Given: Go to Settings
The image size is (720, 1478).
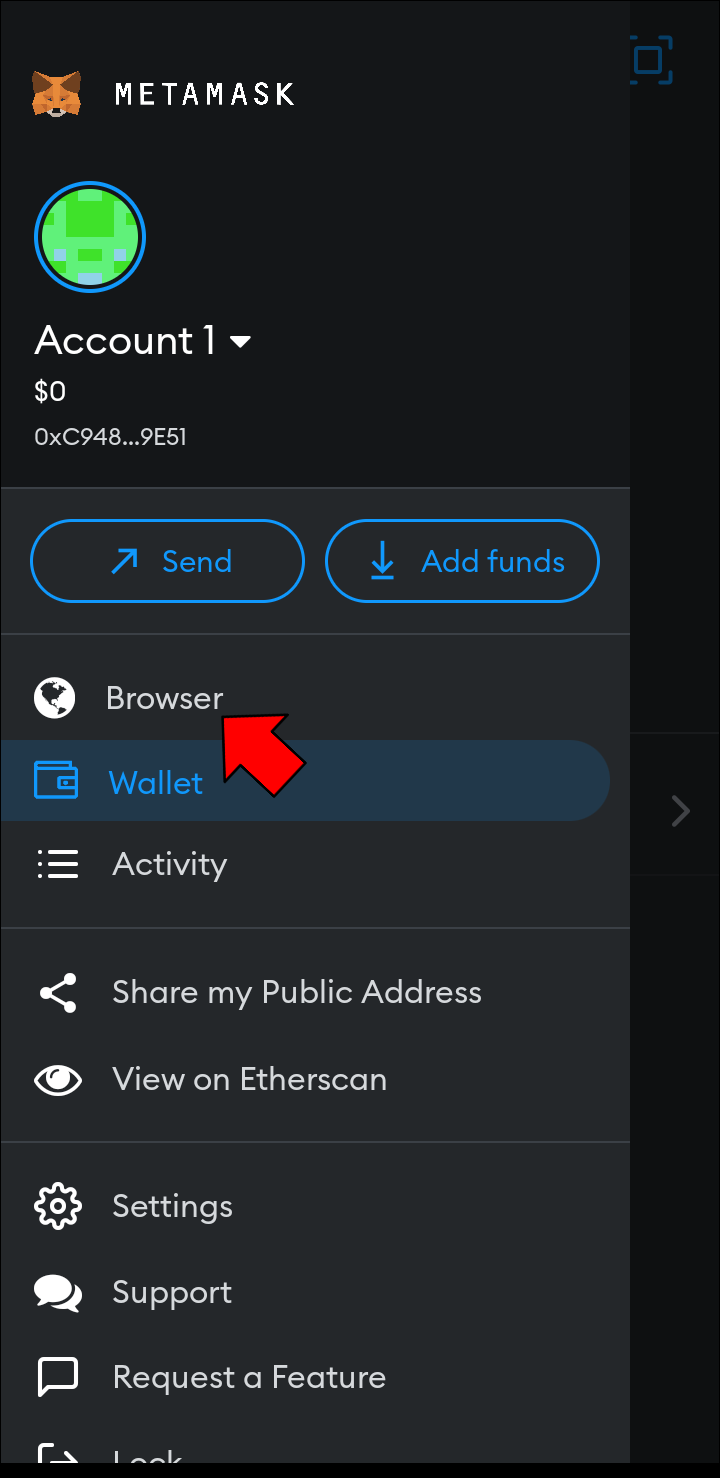Looking at the screenshot, I should point(315,1206).
